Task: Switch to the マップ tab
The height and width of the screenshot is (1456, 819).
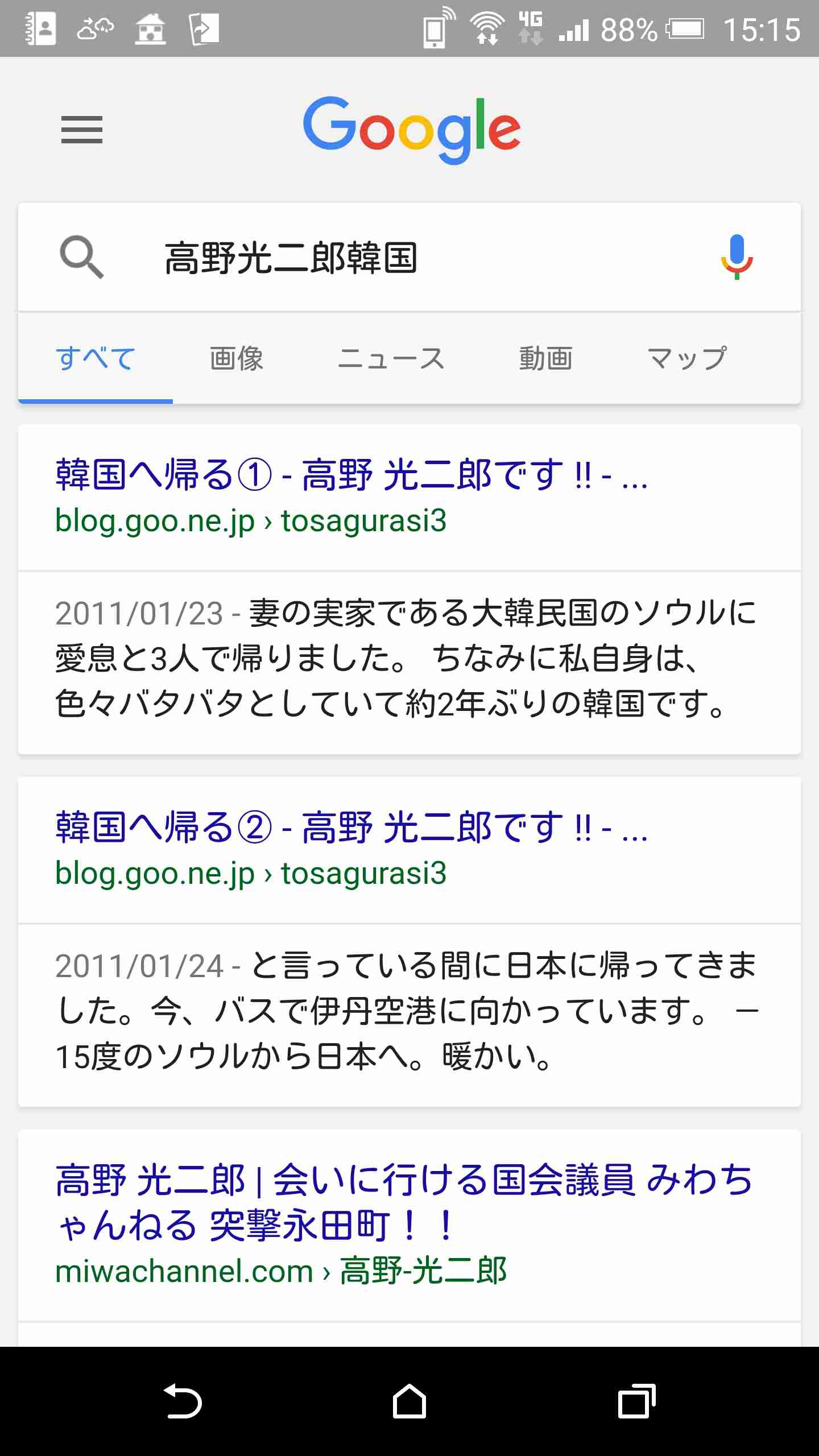Action: 687,358
